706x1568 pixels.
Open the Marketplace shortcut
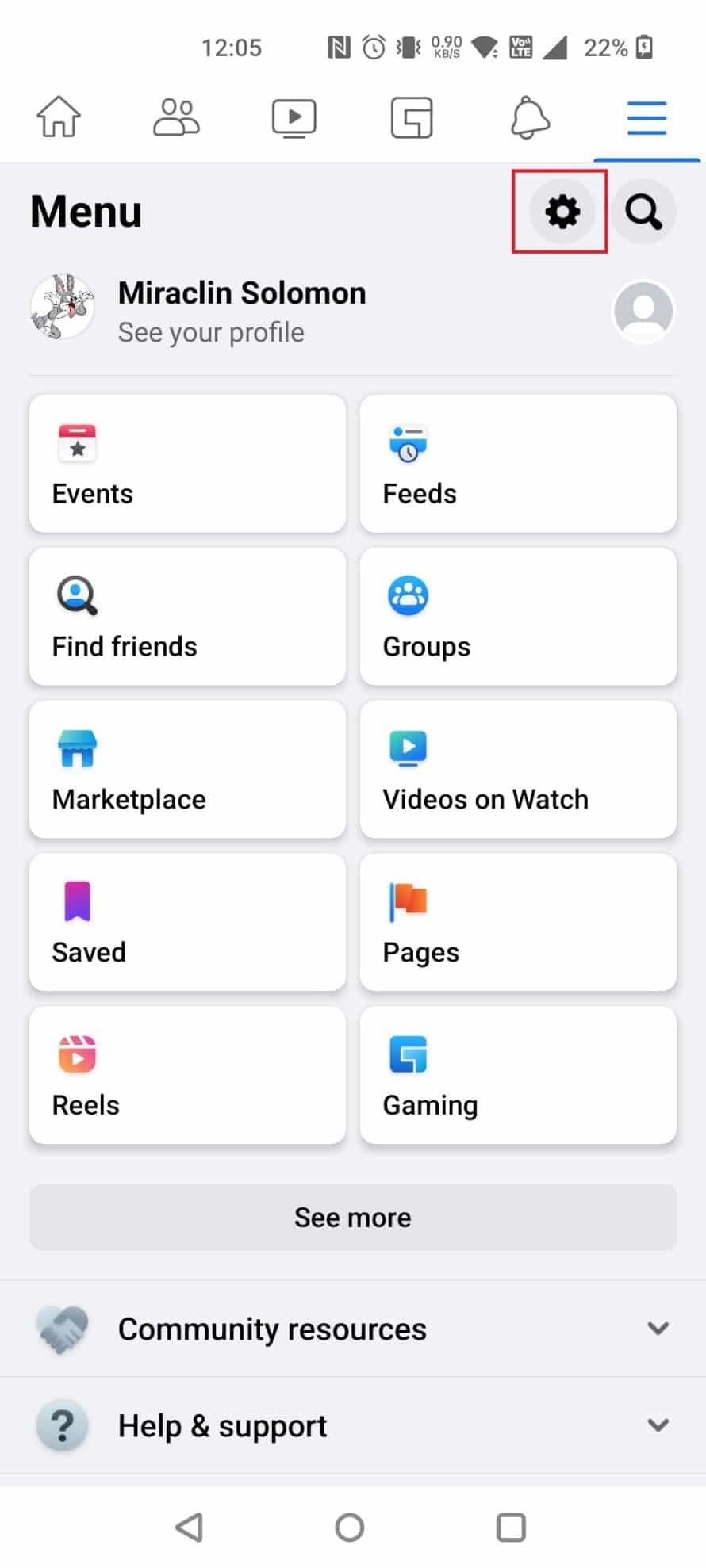[x=187, y=769]
